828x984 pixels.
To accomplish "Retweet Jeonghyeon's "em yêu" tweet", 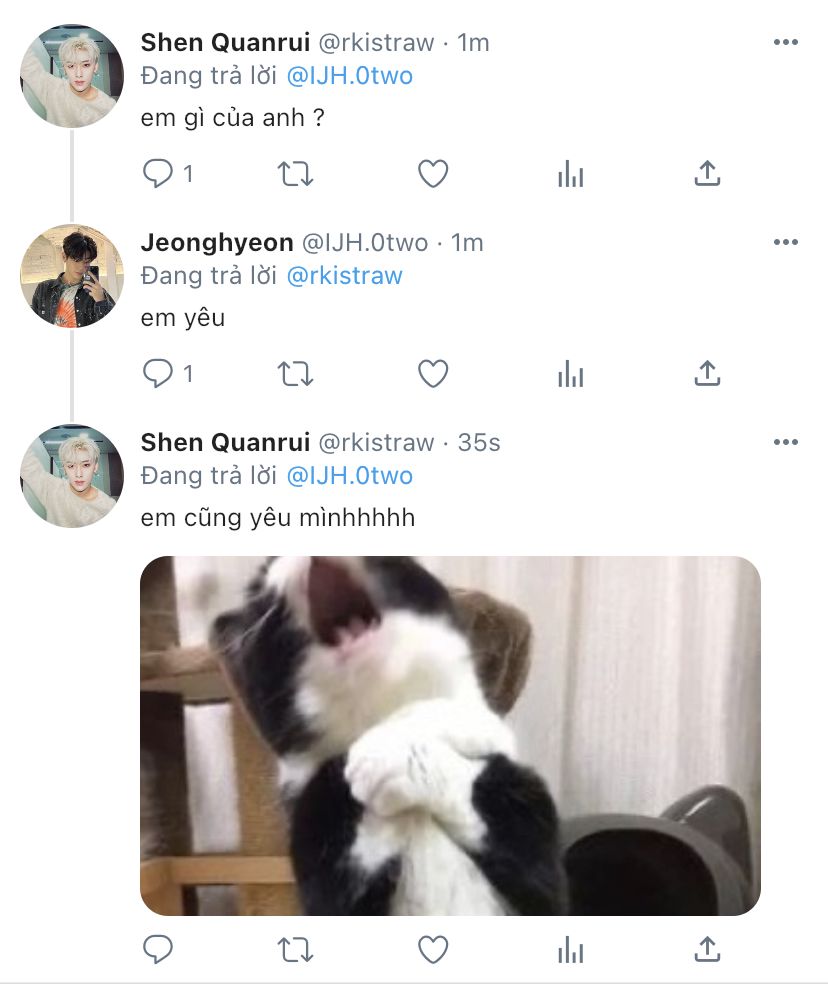I will coord(295,374).
